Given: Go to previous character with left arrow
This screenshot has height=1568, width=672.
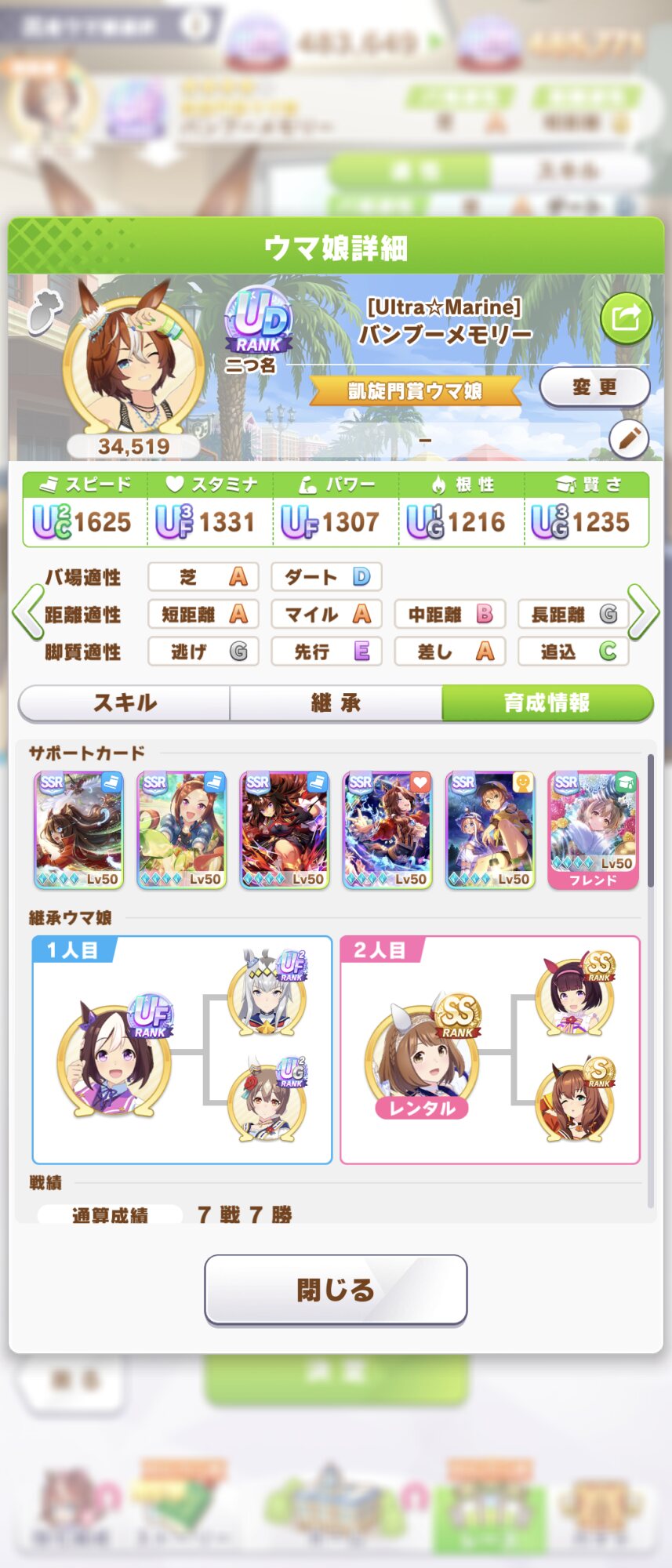Looking at the screenshot, I should [28, 612].
